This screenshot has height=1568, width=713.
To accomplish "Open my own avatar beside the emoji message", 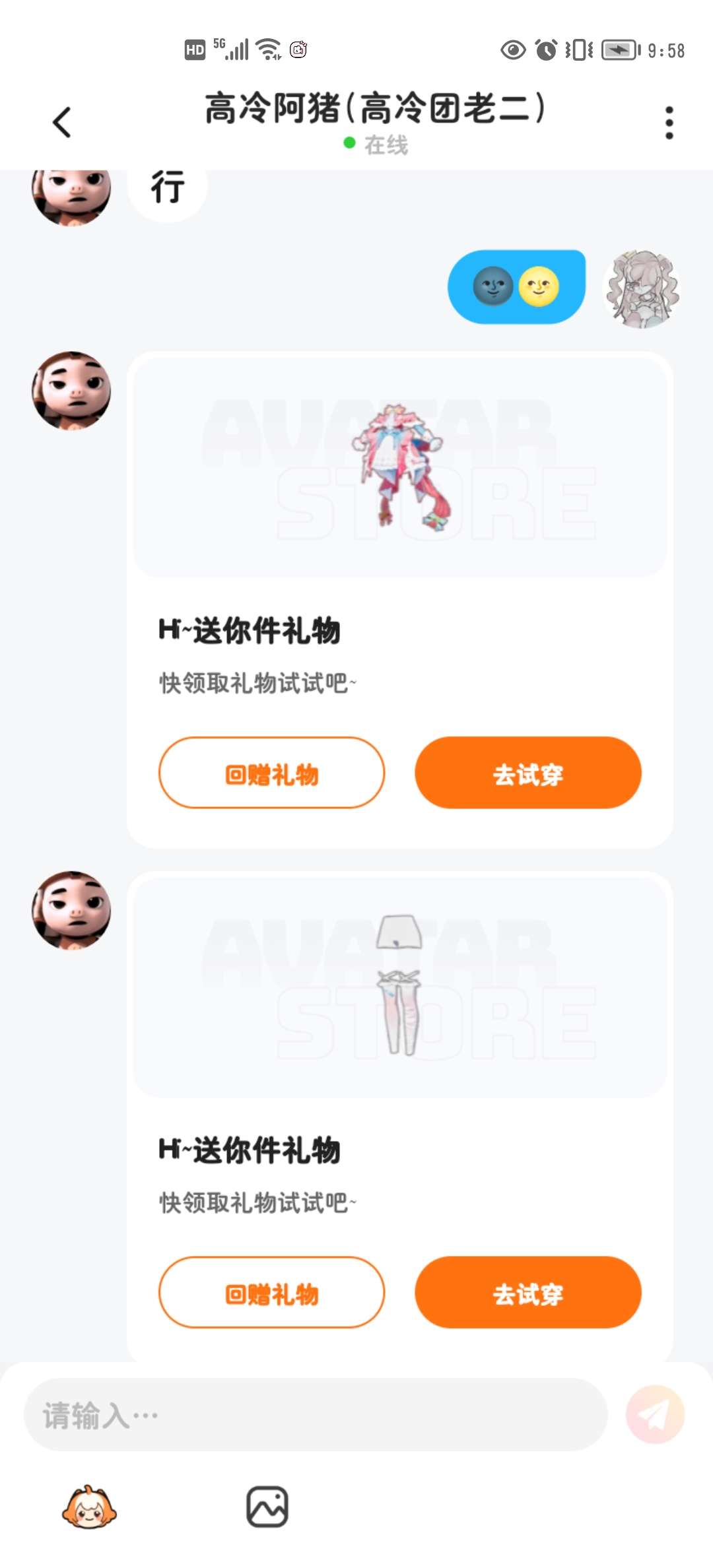I will [x=642, y=289].
